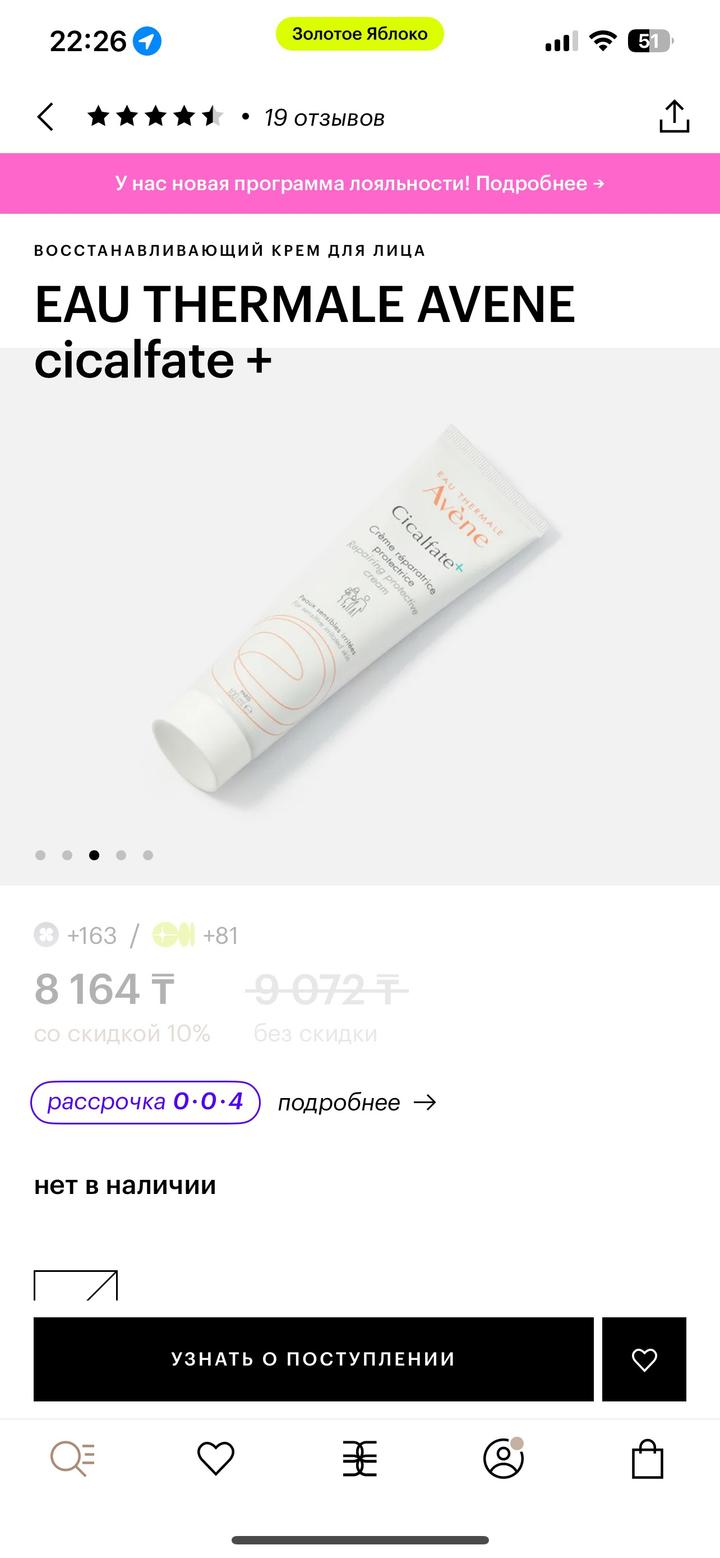Go back to the previous page
The height and width of the screenshot is (1558, 720).
click(x=46, y=117)
